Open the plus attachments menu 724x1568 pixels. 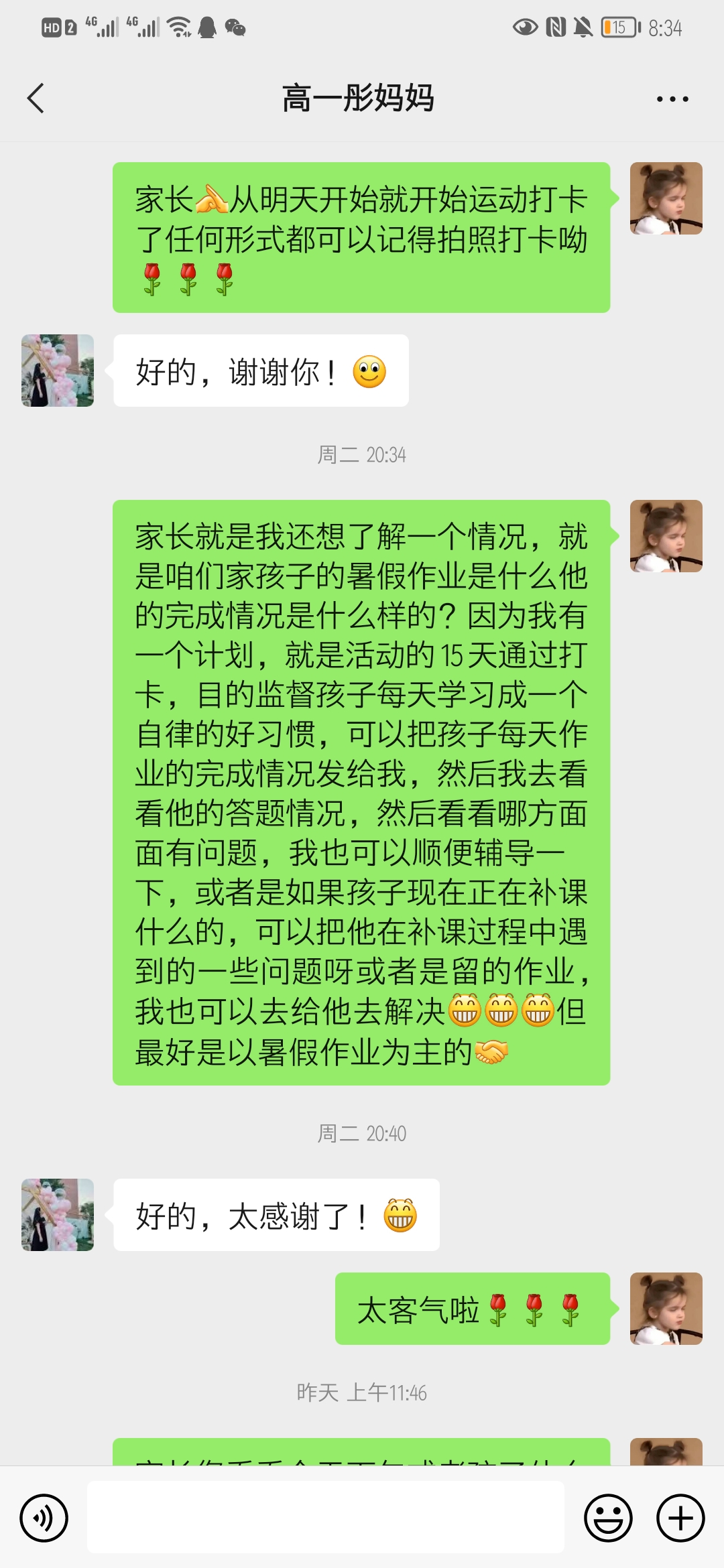[x=680, y=1518]
